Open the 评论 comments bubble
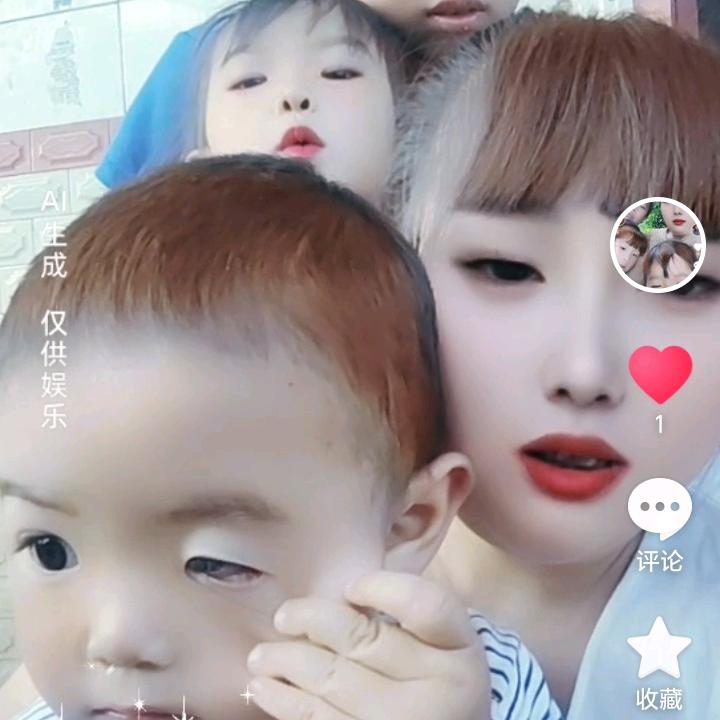 (659, 509)
